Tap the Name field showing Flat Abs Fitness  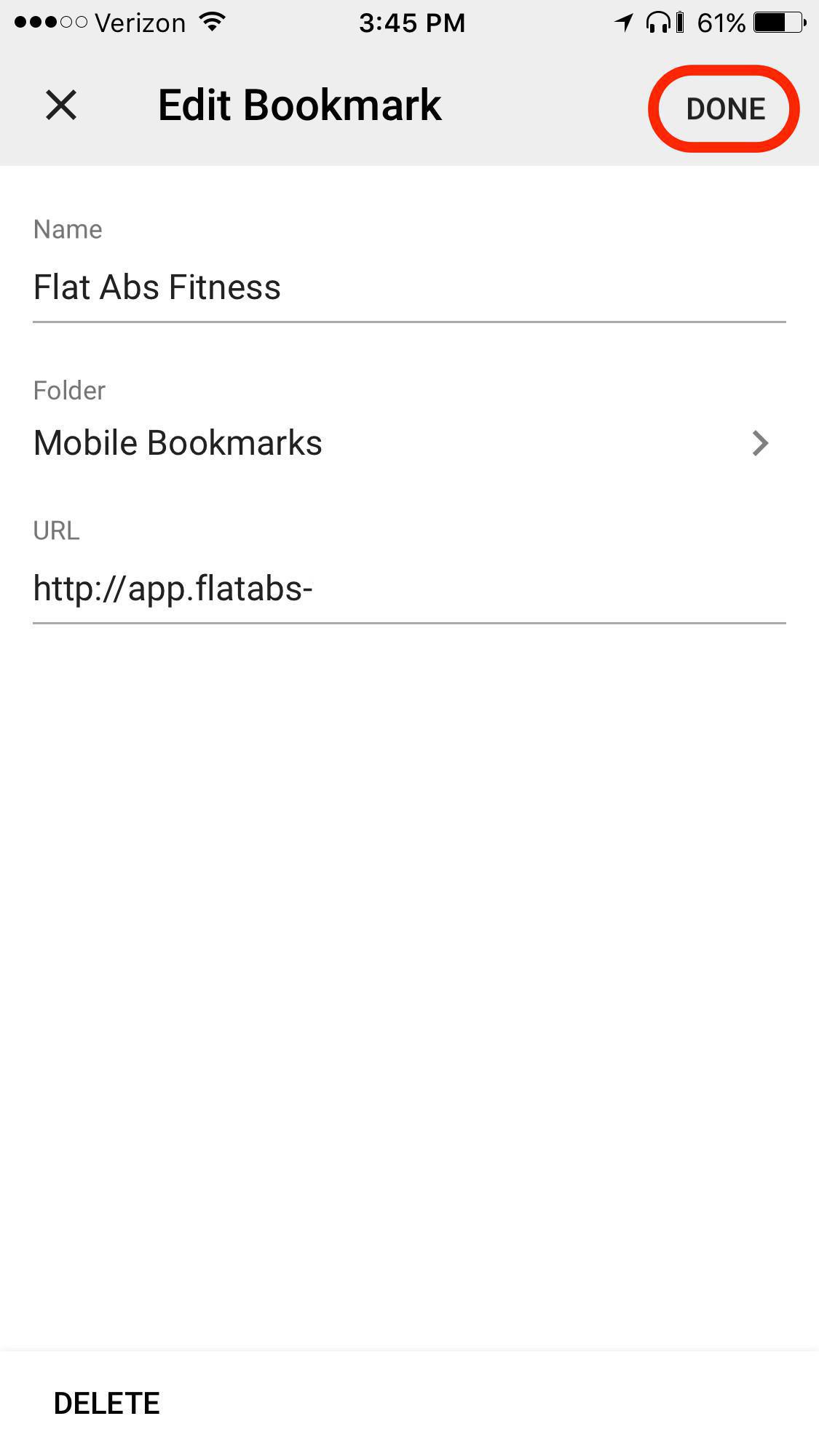coord(291,287)
